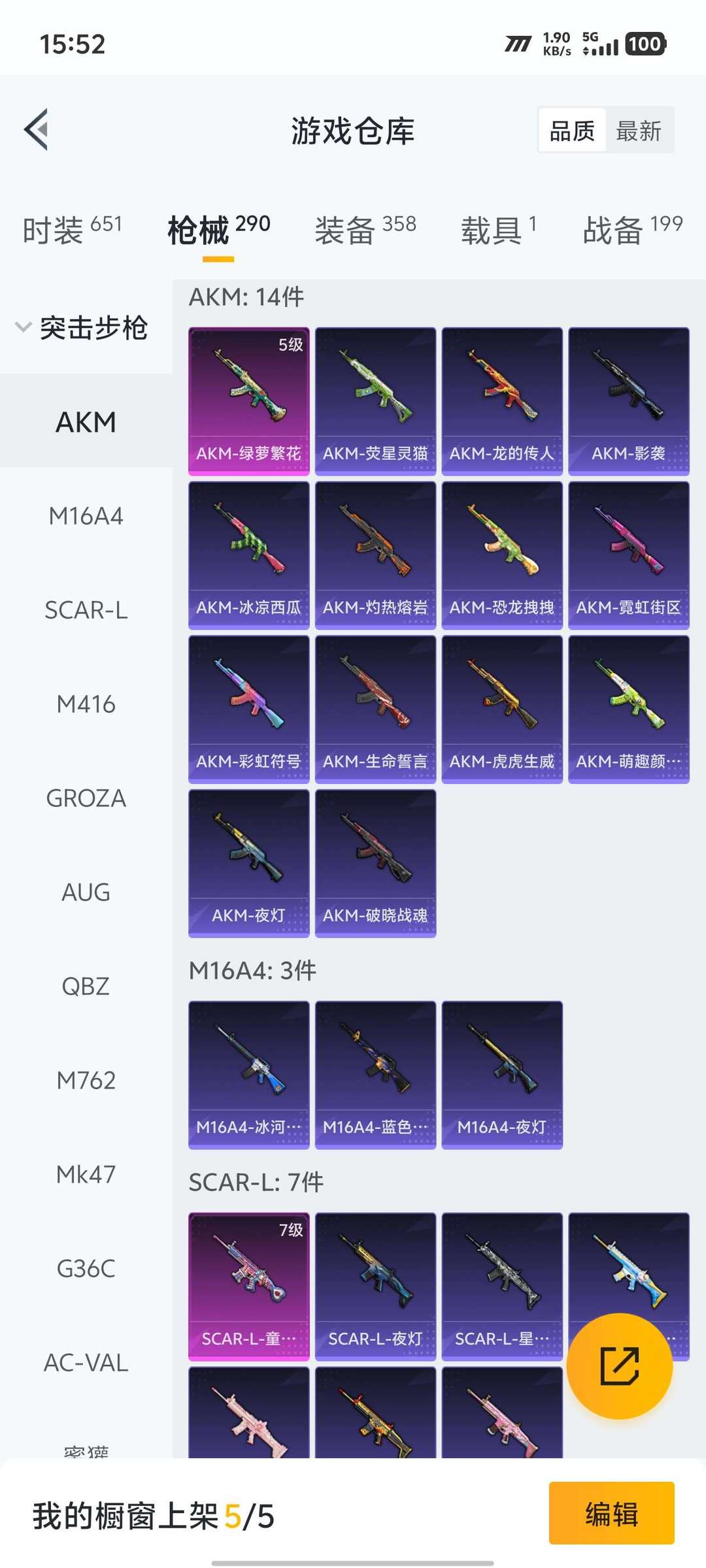View the M16A4-夜灯 skin
706x1568 pixels.
pos(502,1075)
